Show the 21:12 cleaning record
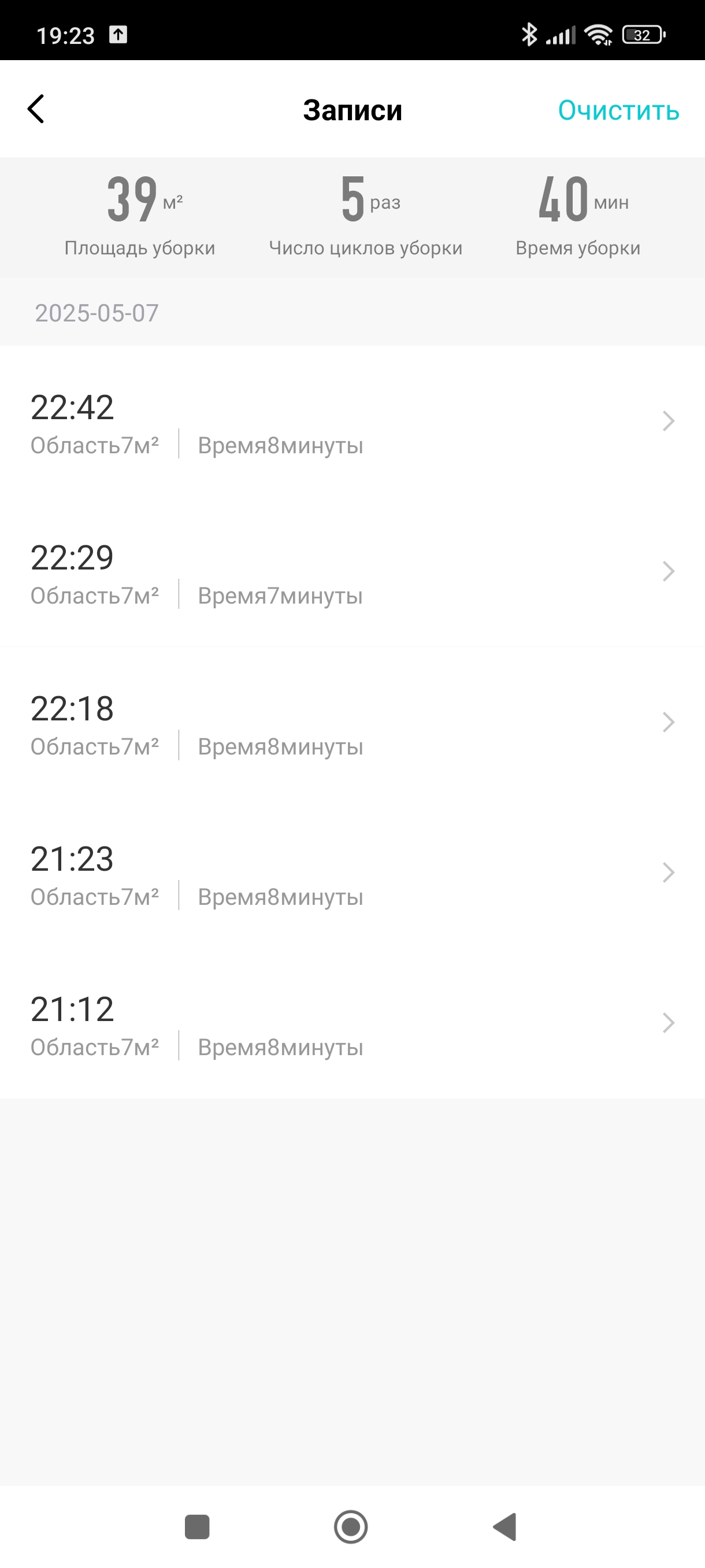Image resolution: width=705 pixels, height=1568 pixels. click(x=352, y=1024)
